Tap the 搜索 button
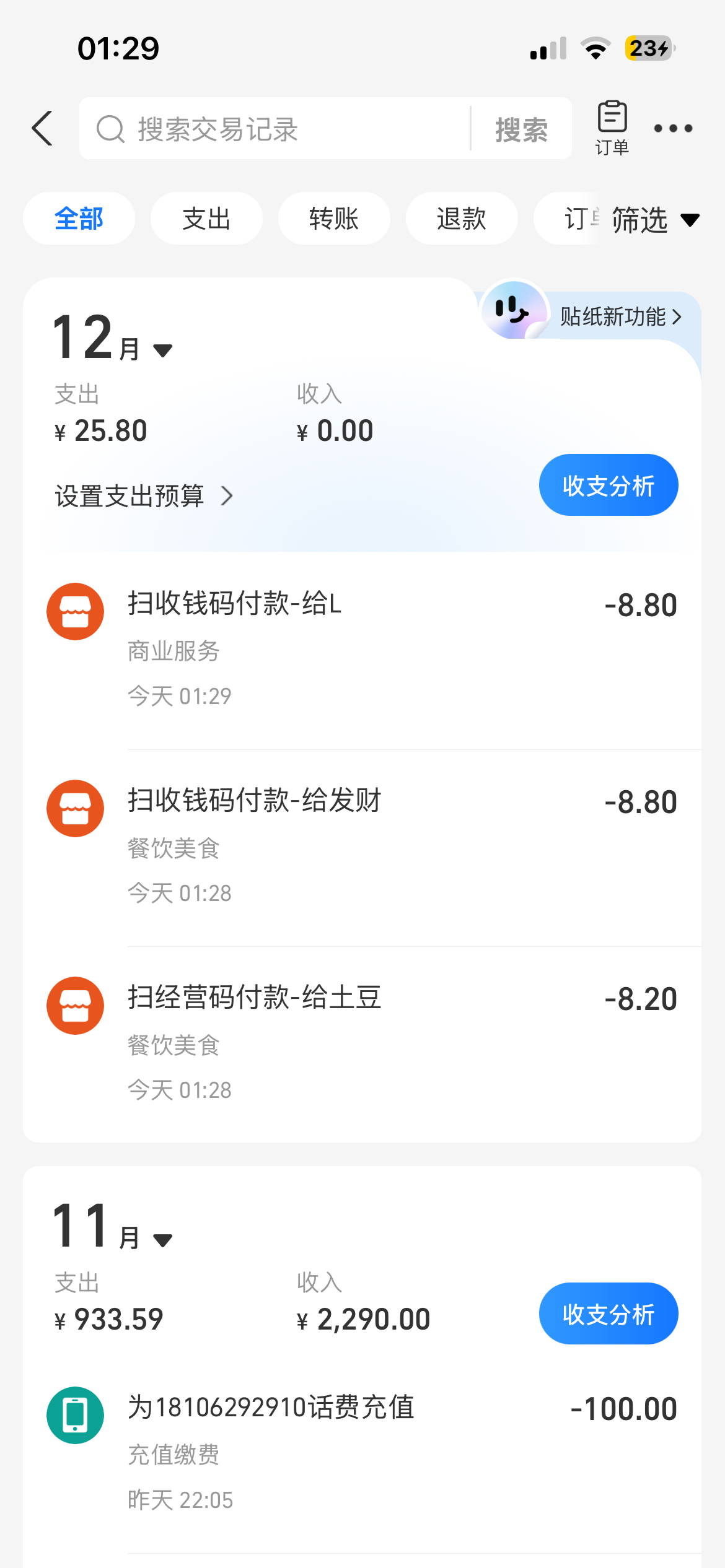The height and width of the screenshot is (1568, 725). 521,129
